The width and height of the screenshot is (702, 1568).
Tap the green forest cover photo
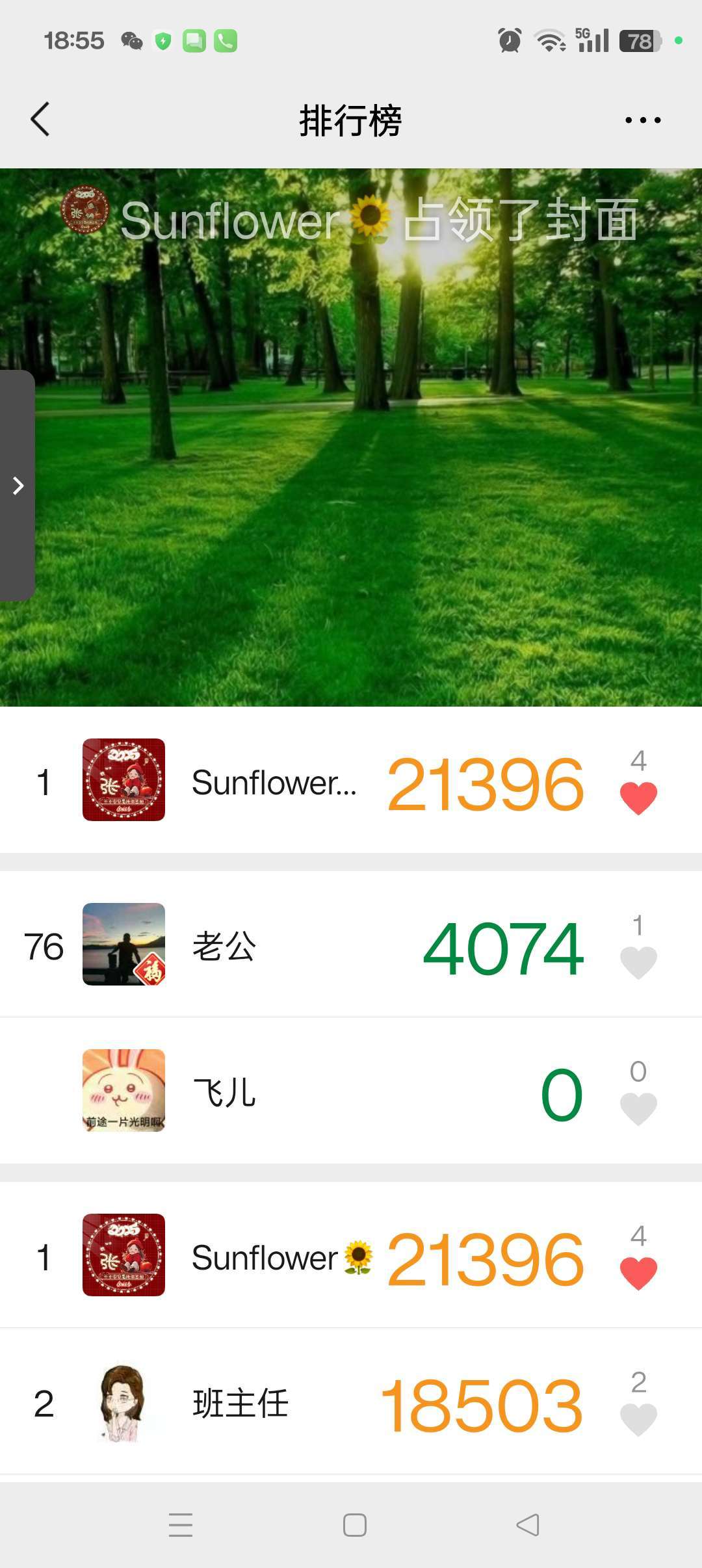click(351, 455)
